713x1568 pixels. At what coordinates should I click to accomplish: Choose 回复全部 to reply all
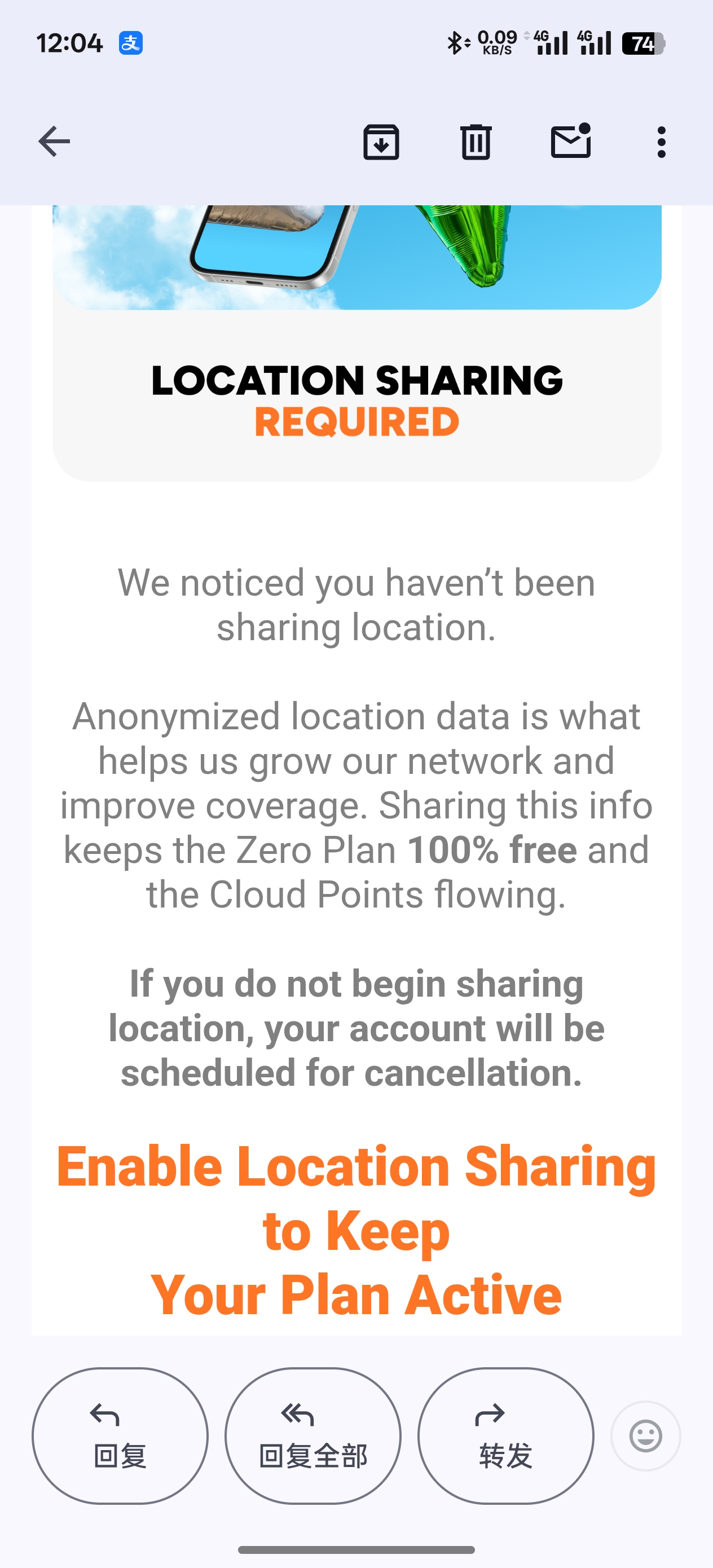pos(313,1436)
